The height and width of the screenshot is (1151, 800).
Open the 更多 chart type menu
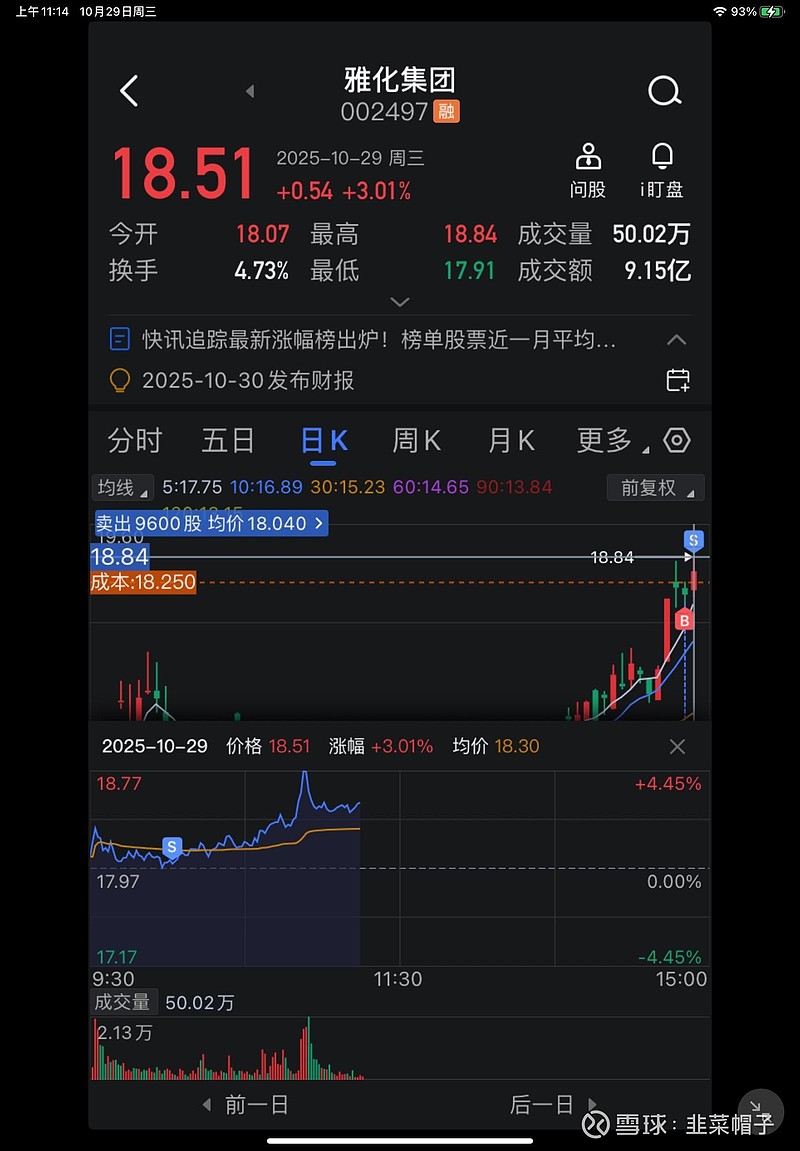[x=603, y=440]
